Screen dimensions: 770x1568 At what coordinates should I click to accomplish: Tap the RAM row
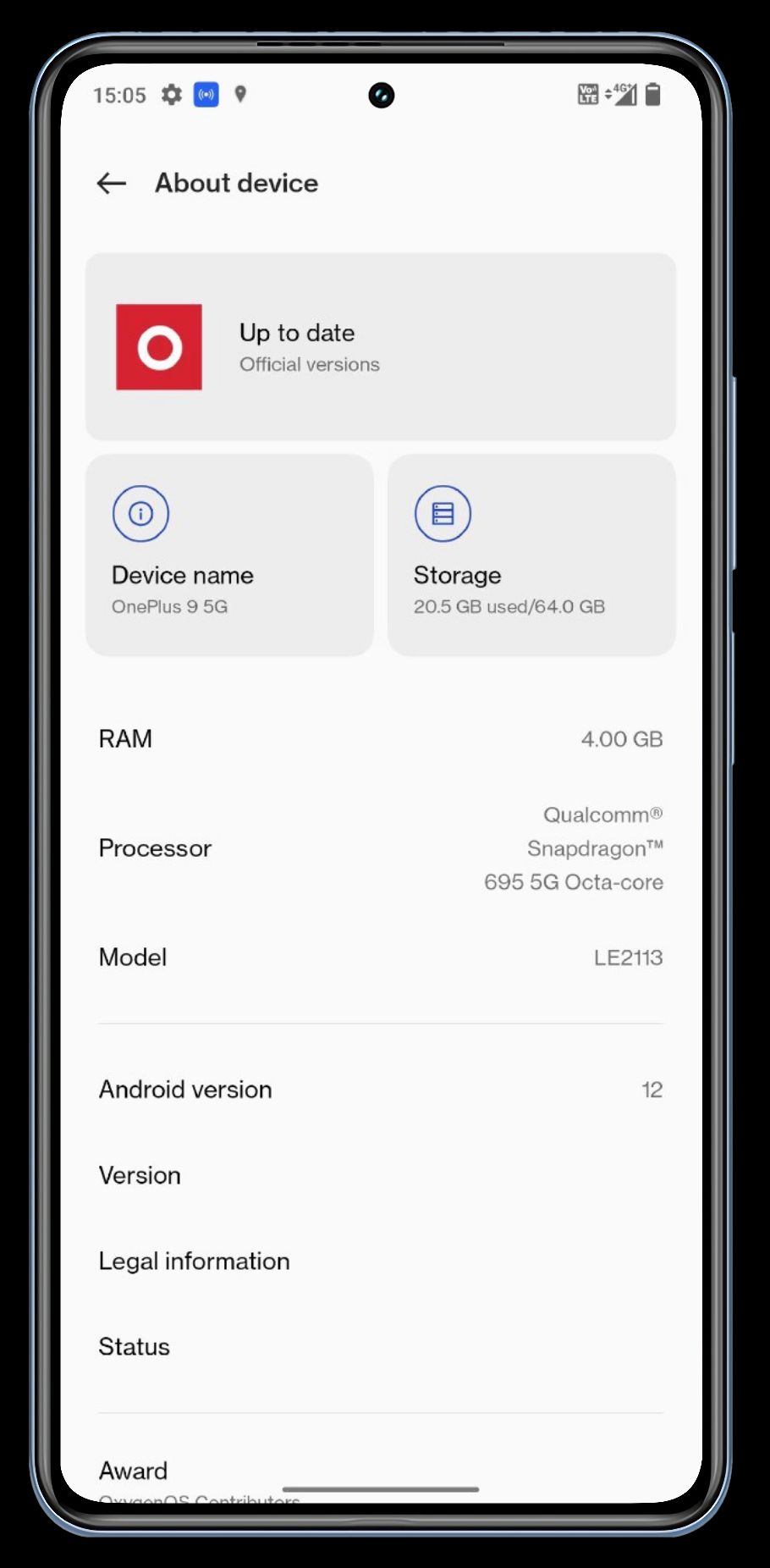(x=381, y=739)
